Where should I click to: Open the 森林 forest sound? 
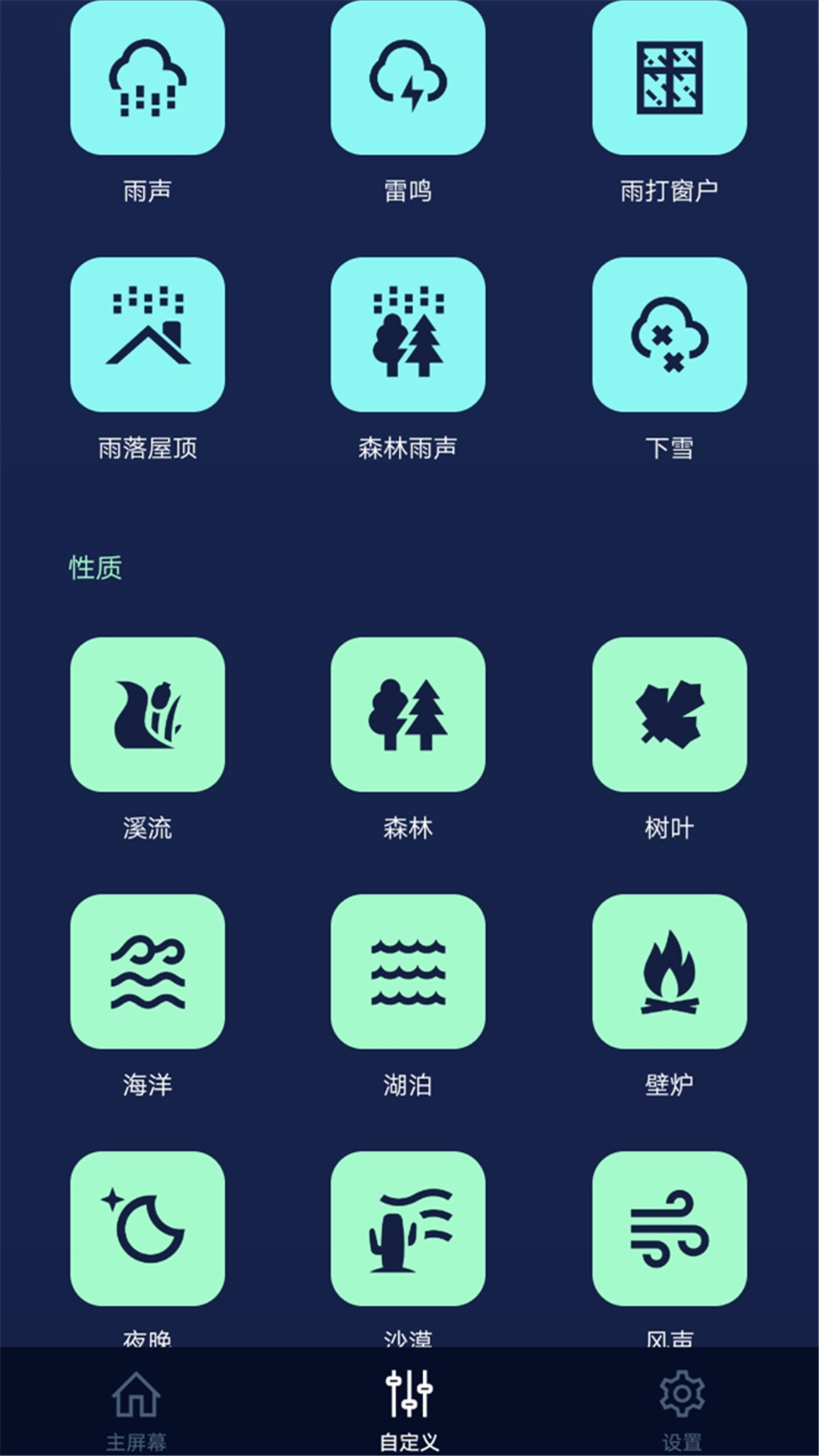407,717
